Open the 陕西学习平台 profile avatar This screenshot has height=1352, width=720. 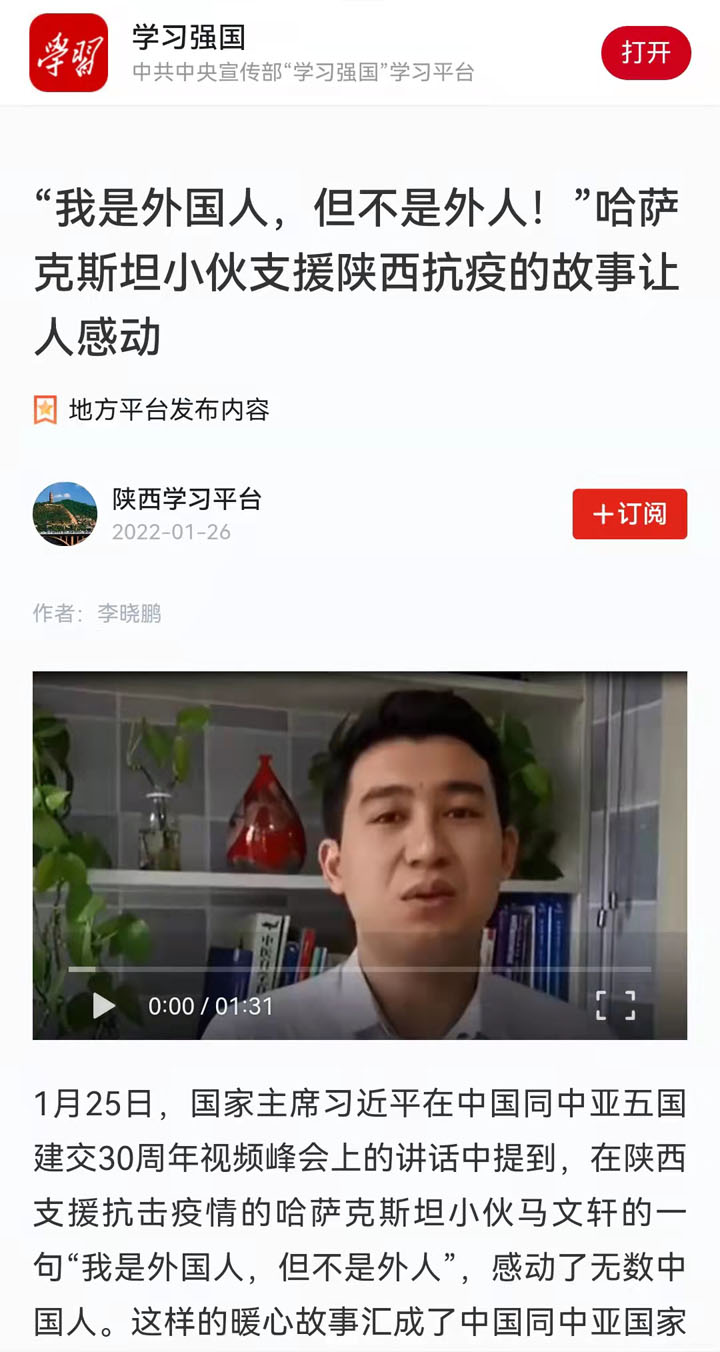click(65, 514)
